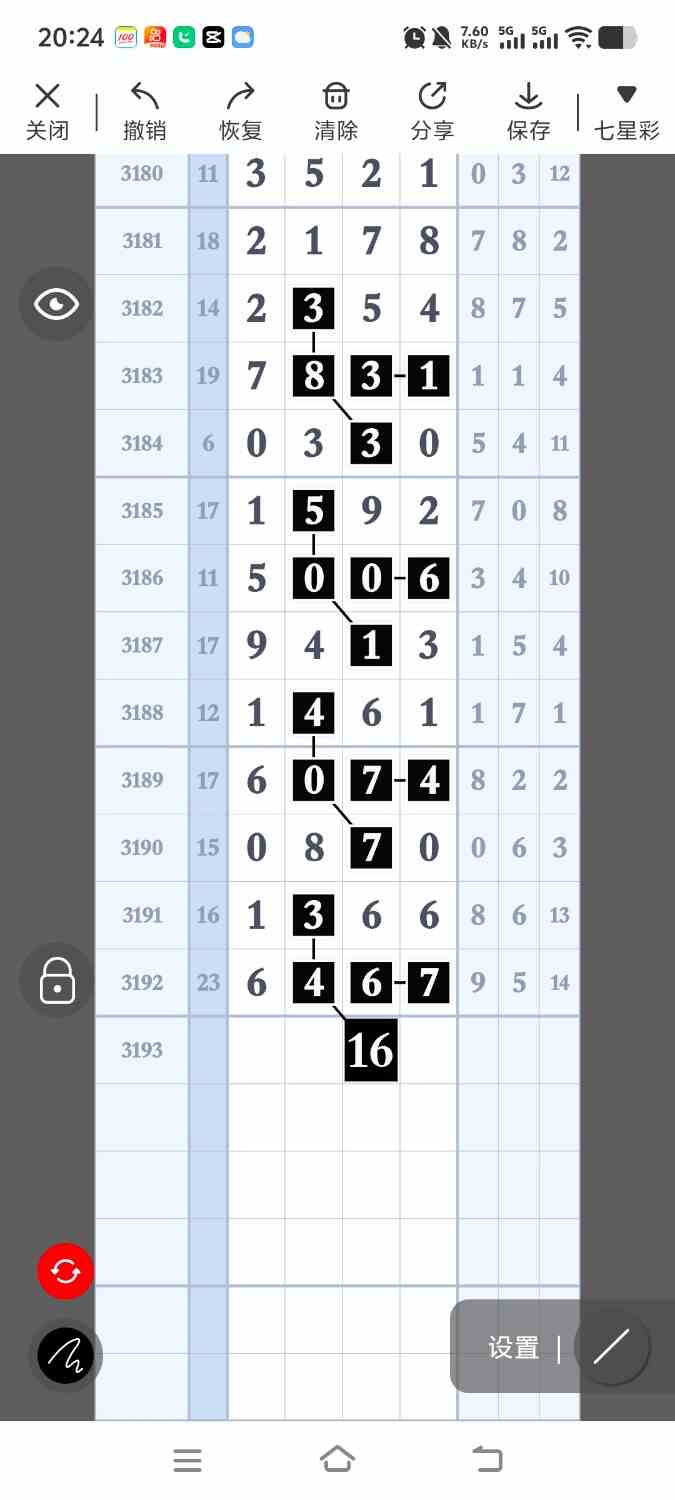Clear all markings with 清除
Image resolution: width=675 pixels, height=1500 pixels.
[x=336, y=111]
